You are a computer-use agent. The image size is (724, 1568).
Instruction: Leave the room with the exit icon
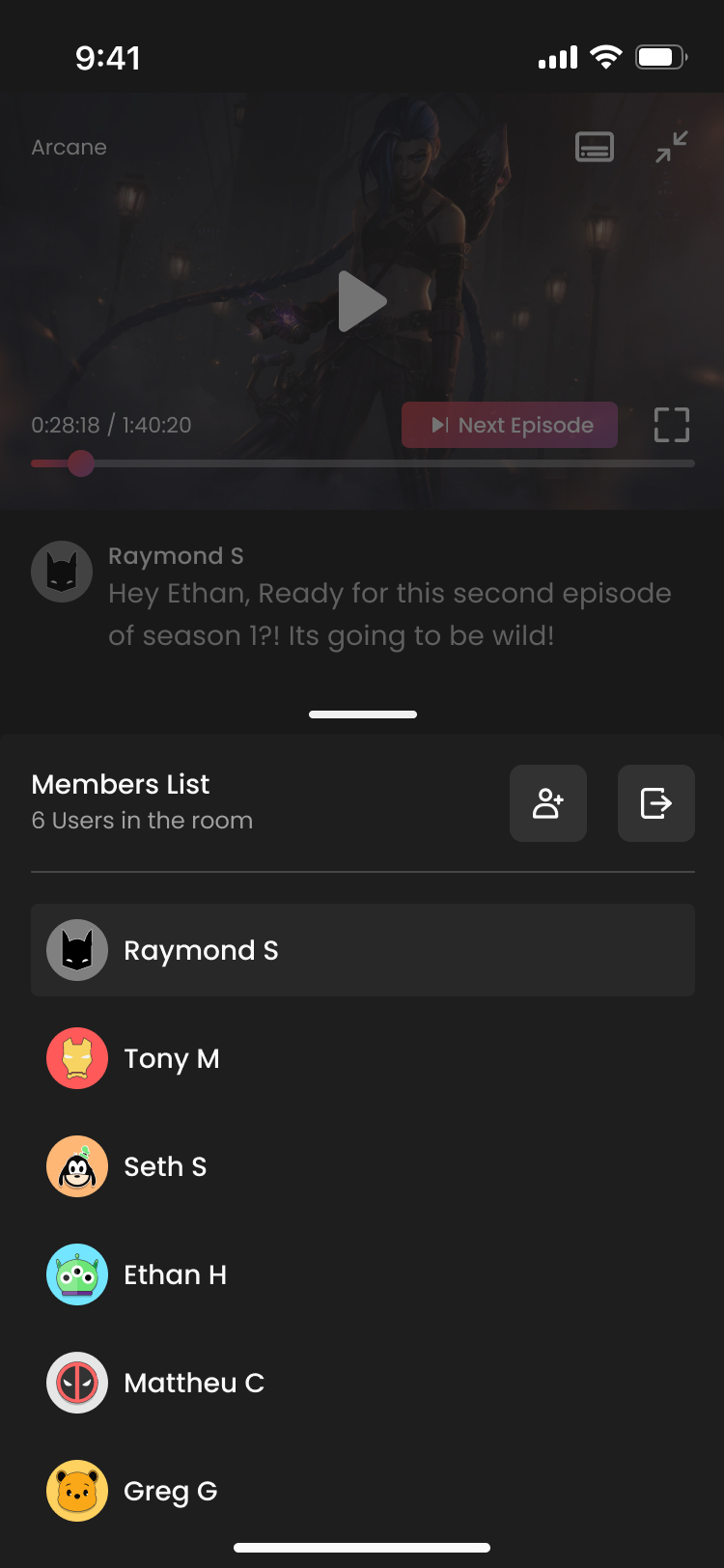[656, 803]
